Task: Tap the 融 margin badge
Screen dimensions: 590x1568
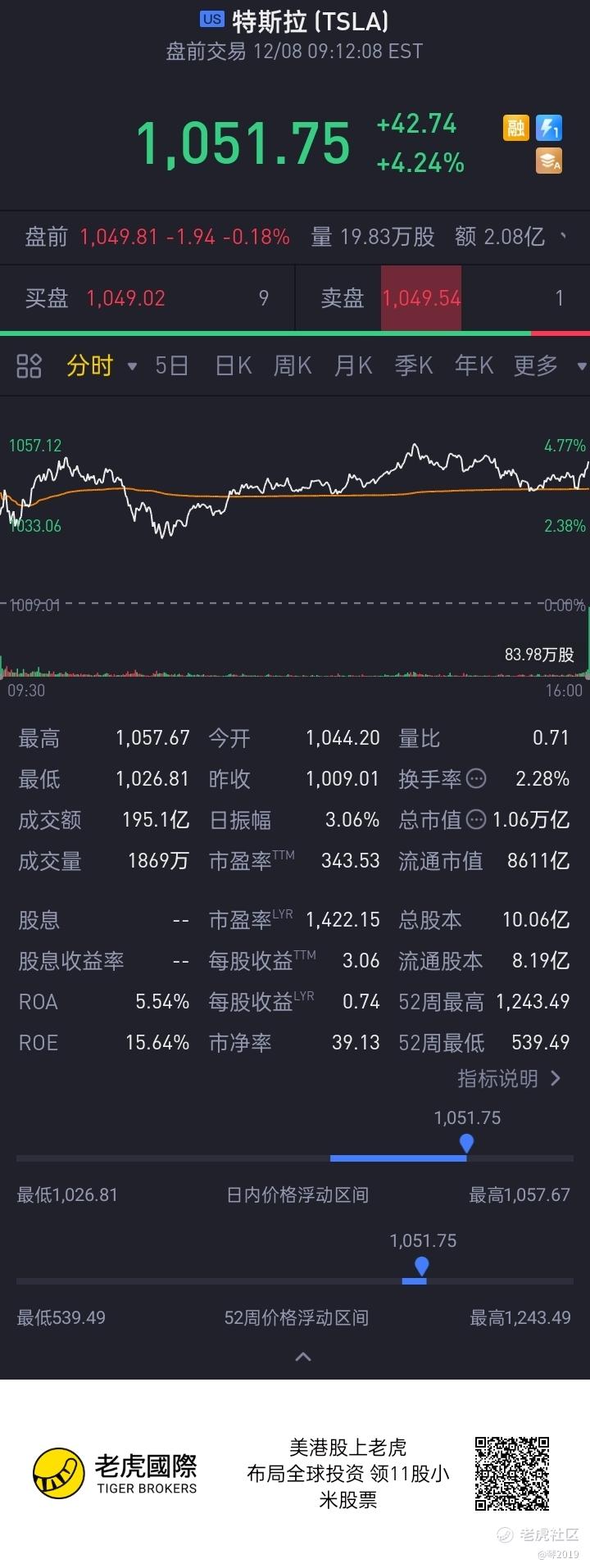Action: click(515, 128)
